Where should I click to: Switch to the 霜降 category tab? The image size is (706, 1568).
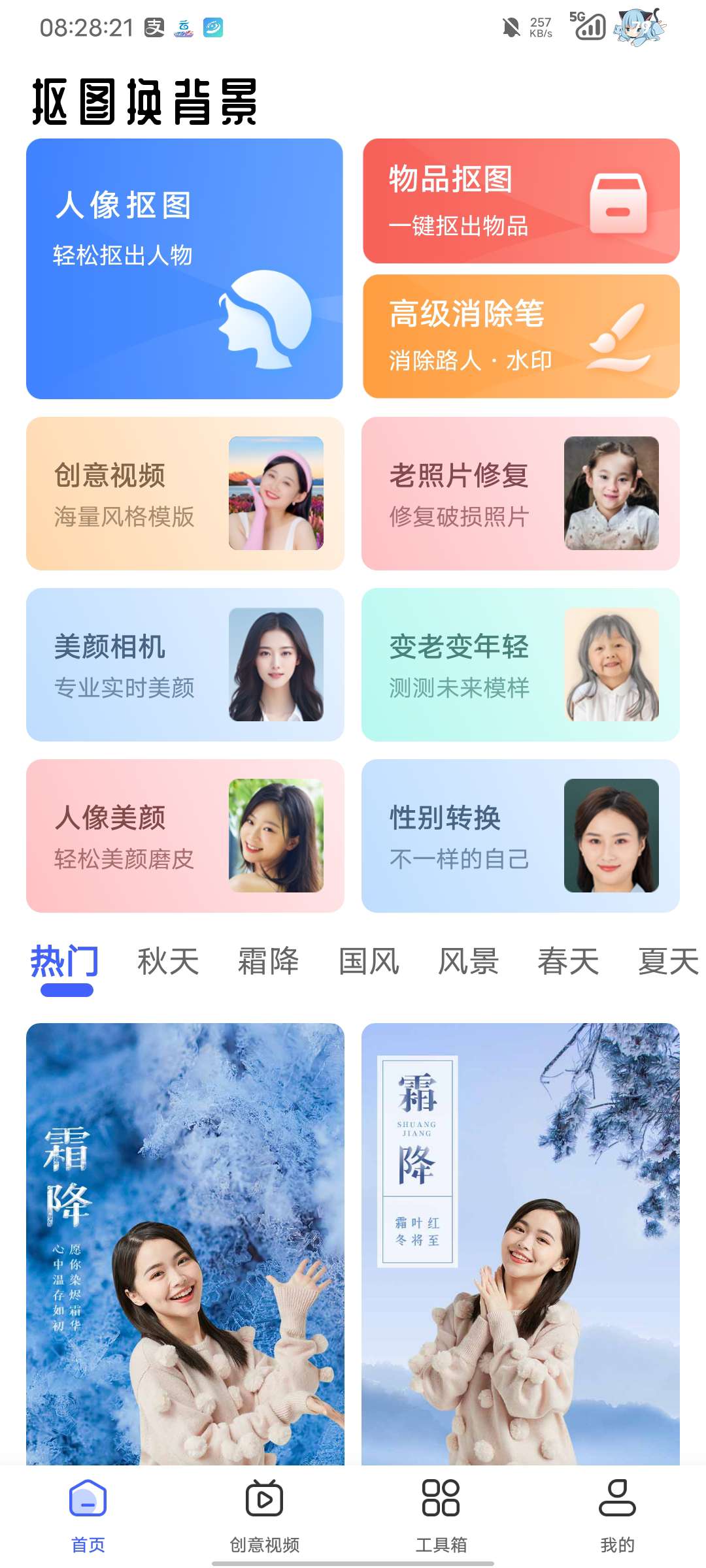[268, 962]
